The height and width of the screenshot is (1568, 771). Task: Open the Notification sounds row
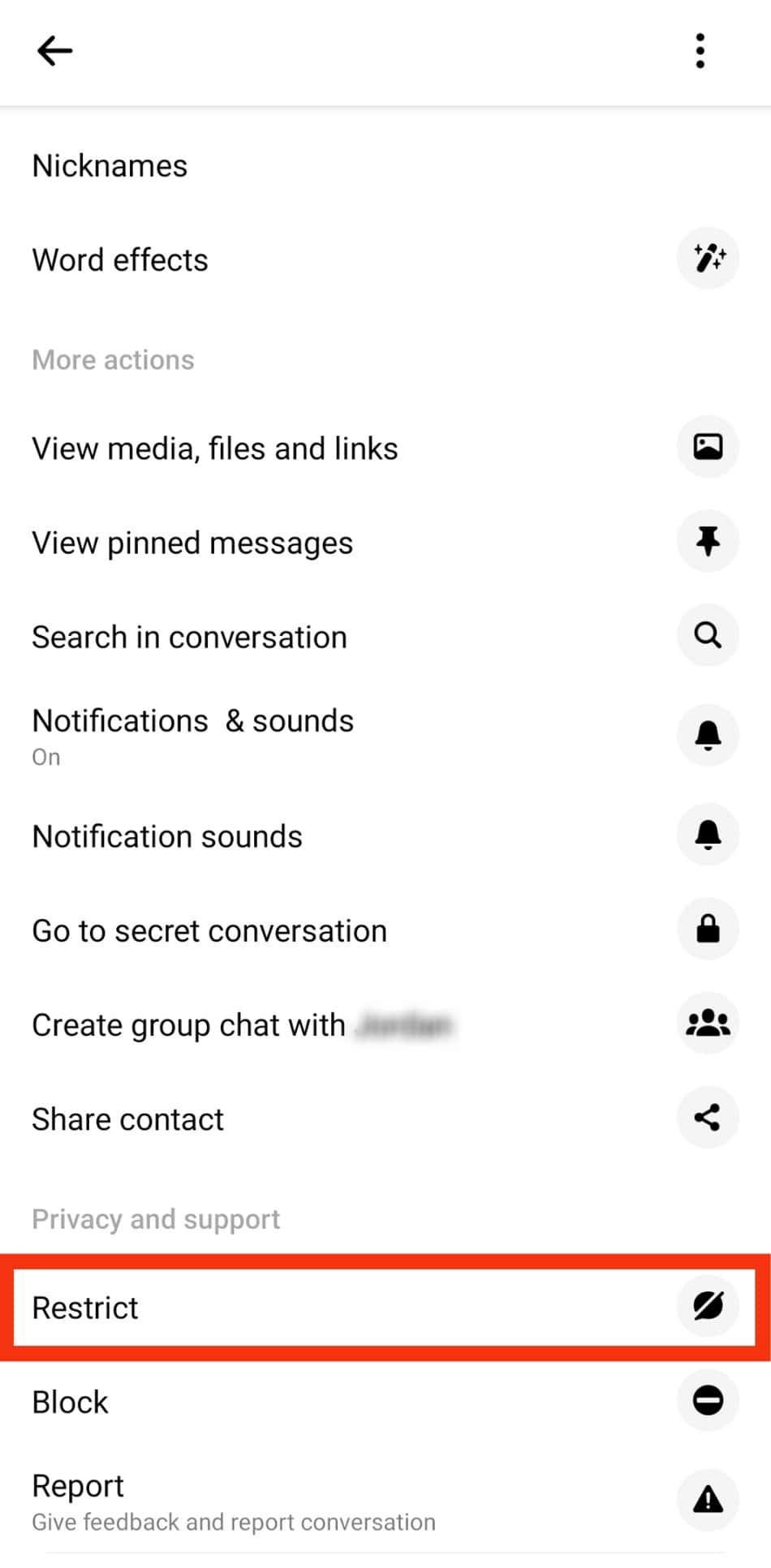tap(167, 836)
